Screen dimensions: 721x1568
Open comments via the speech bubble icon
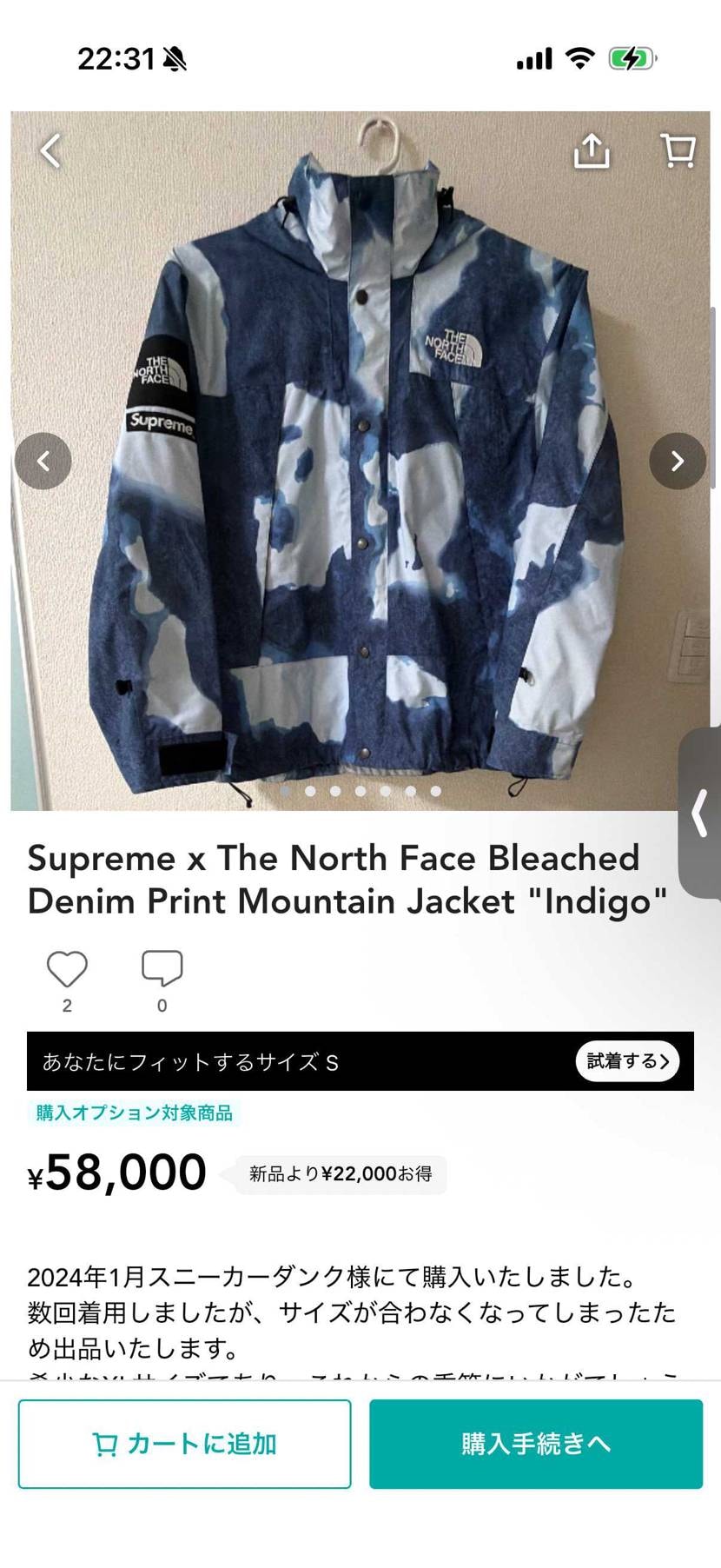pyautogui.click(x=161, y=967)
